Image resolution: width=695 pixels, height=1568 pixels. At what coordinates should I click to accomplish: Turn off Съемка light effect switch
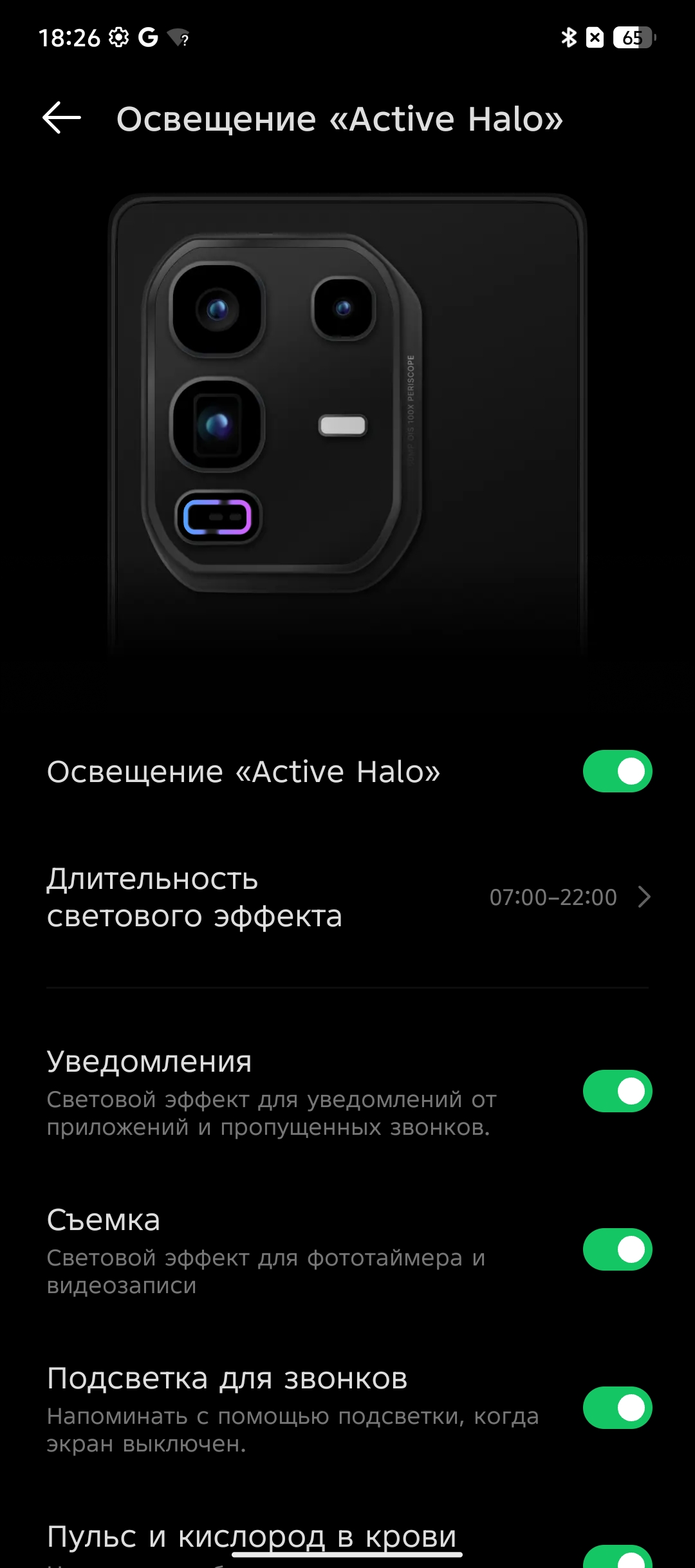pyautogui.click(x=617, y=1249)
